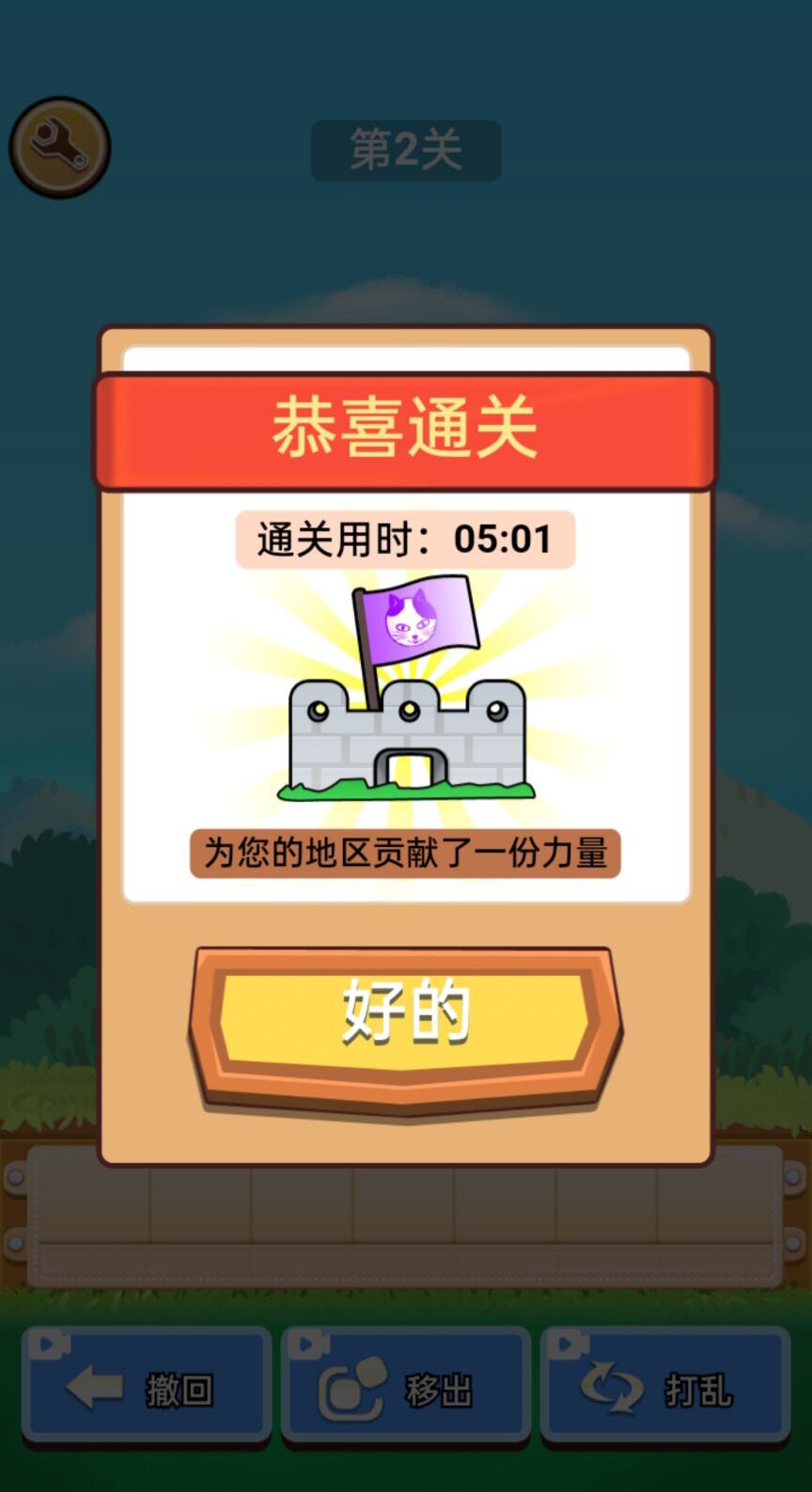The height and width of the screenshot is (1492, 812).
Task: Tap the 撤回 undo button
Action: point(146,1386)
